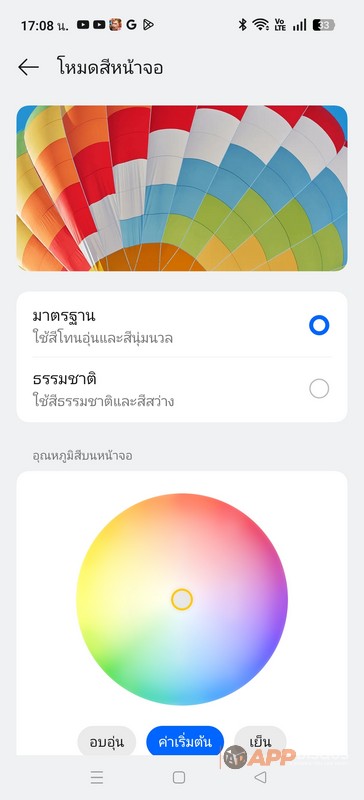This screenshot has width=364, height=800.
Task: Open recent apps from navigation bar
Action: coord(97,777)
